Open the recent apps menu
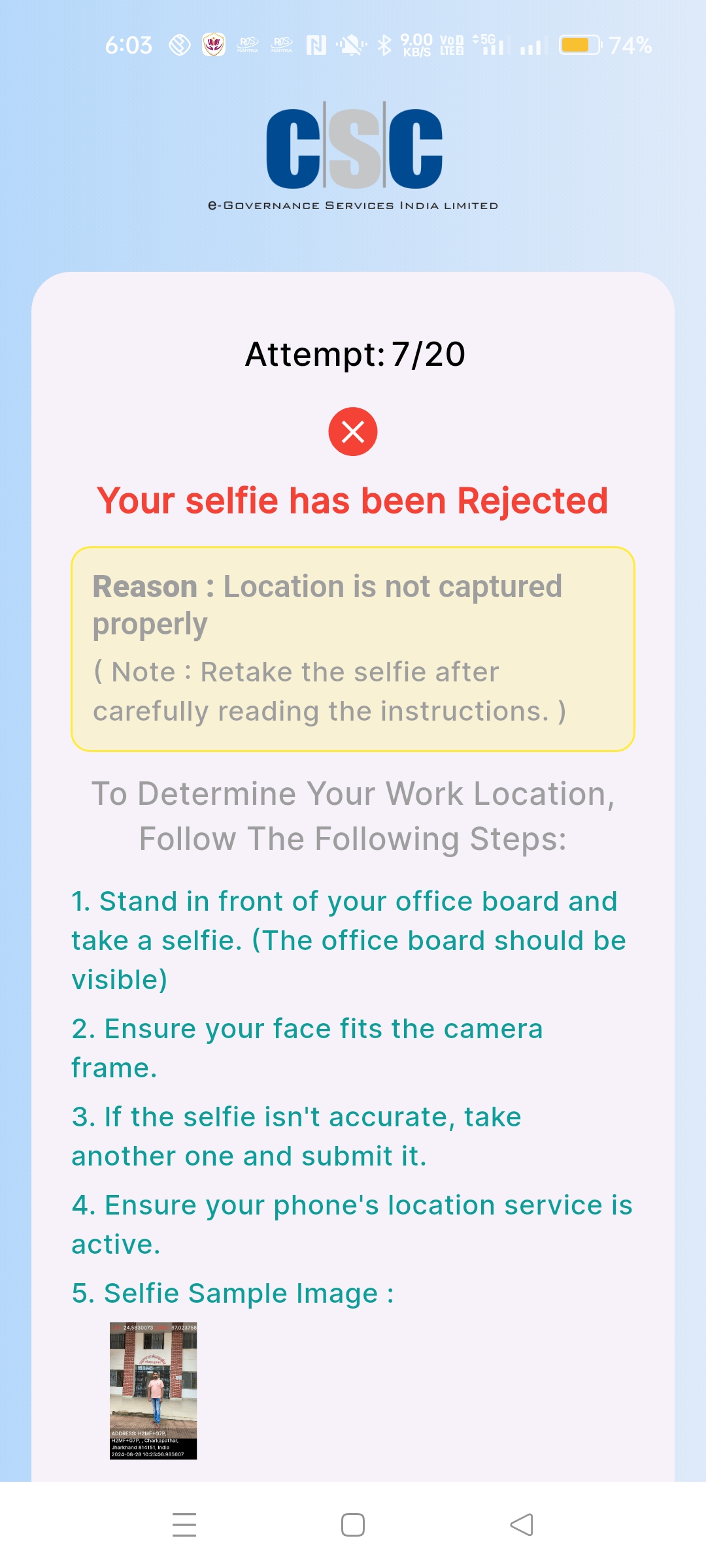706x1568 pixels. [x=184, y=1525]
